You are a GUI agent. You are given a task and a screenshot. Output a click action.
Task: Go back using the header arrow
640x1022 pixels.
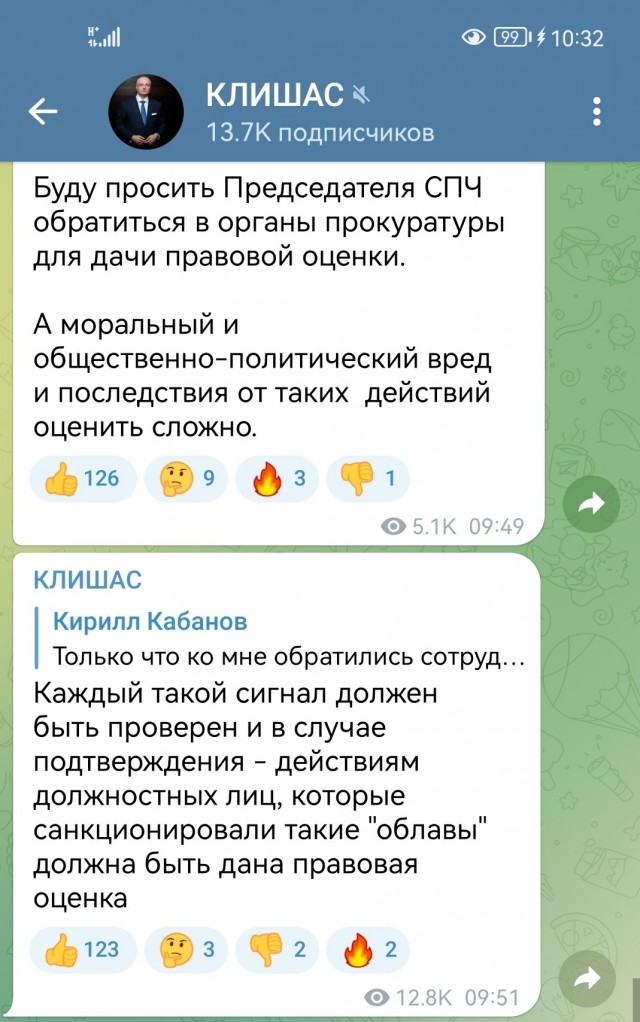click(43, 111)
